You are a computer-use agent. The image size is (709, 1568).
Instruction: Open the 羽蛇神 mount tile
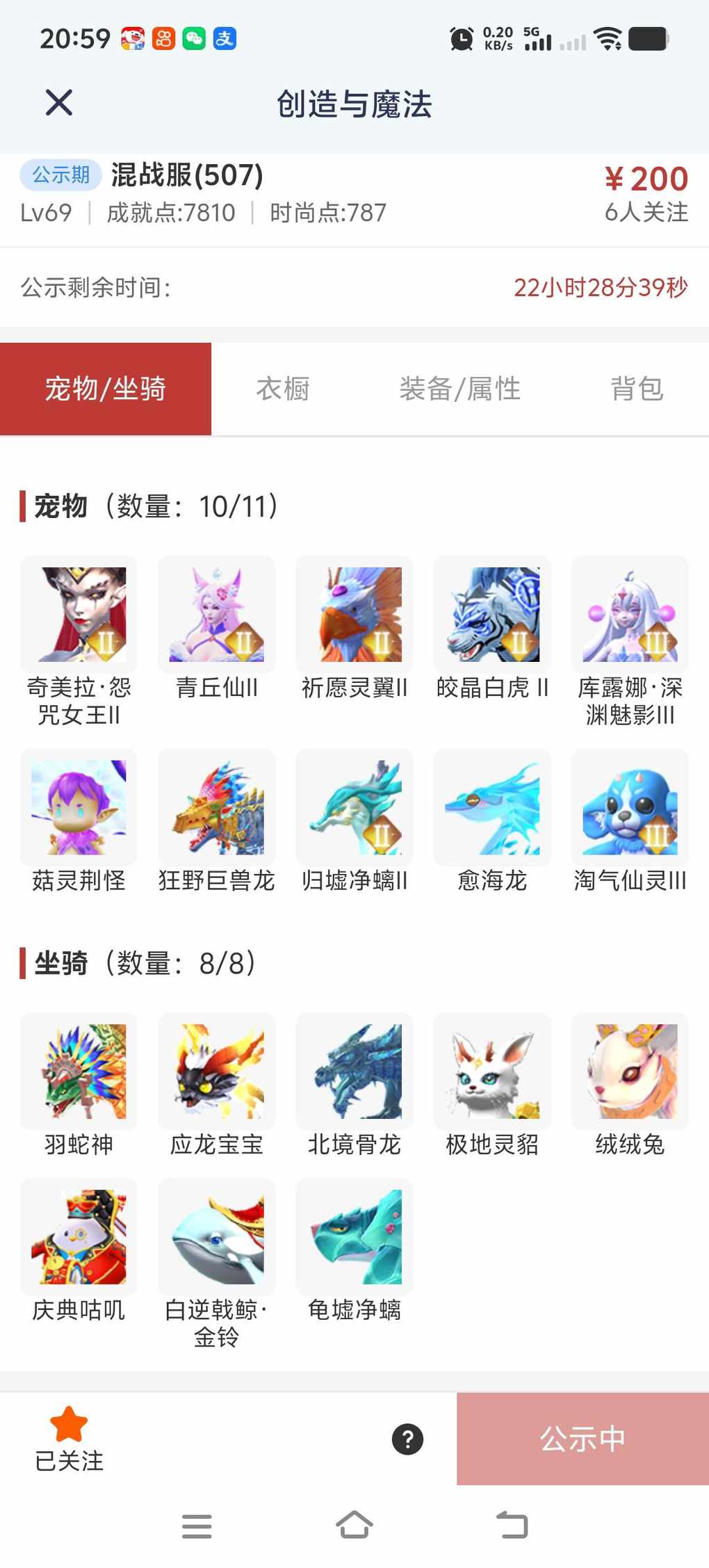(x=79, y=1072)
